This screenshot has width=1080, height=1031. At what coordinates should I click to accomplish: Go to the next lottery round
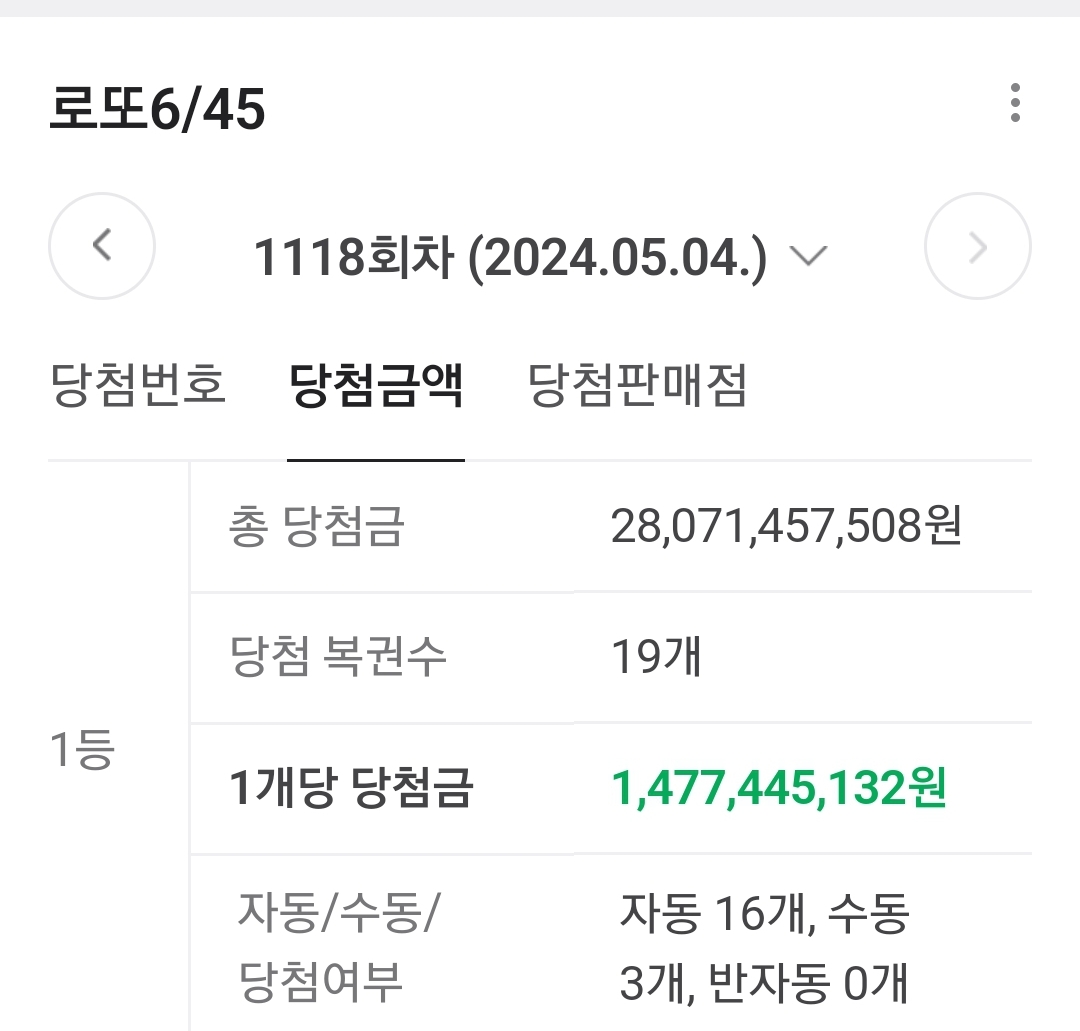(x=977, y=246)
